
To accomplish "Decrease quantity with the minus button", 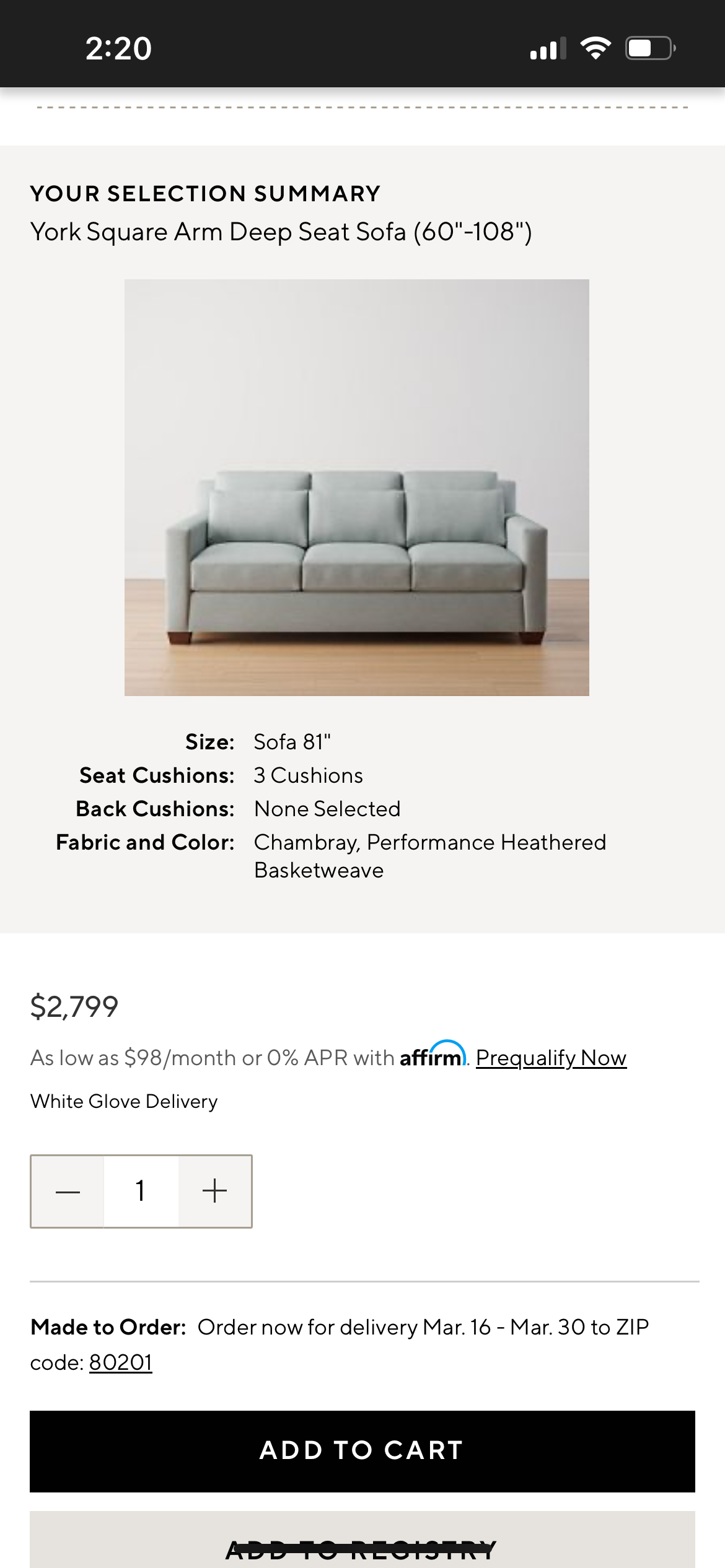I will click(x=68, y=1191).
